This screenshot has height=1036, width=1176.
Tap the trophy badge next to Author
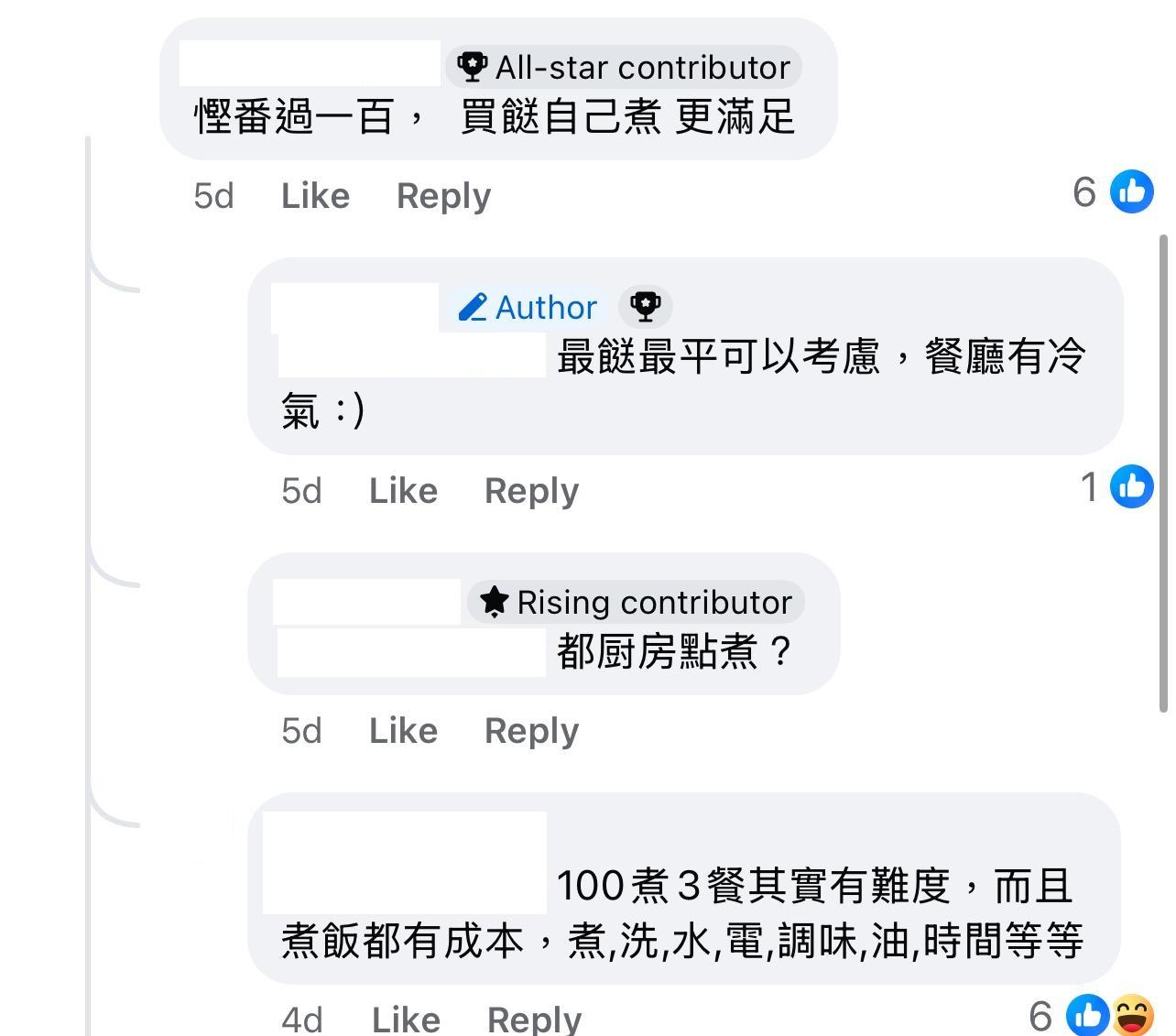[x=646, y=306]
